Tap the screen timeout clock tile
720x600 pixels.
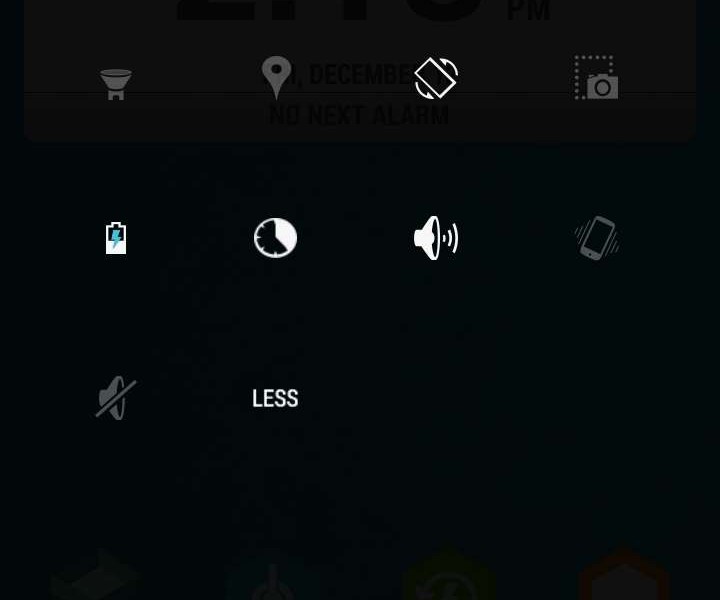(x=276, y=238)
